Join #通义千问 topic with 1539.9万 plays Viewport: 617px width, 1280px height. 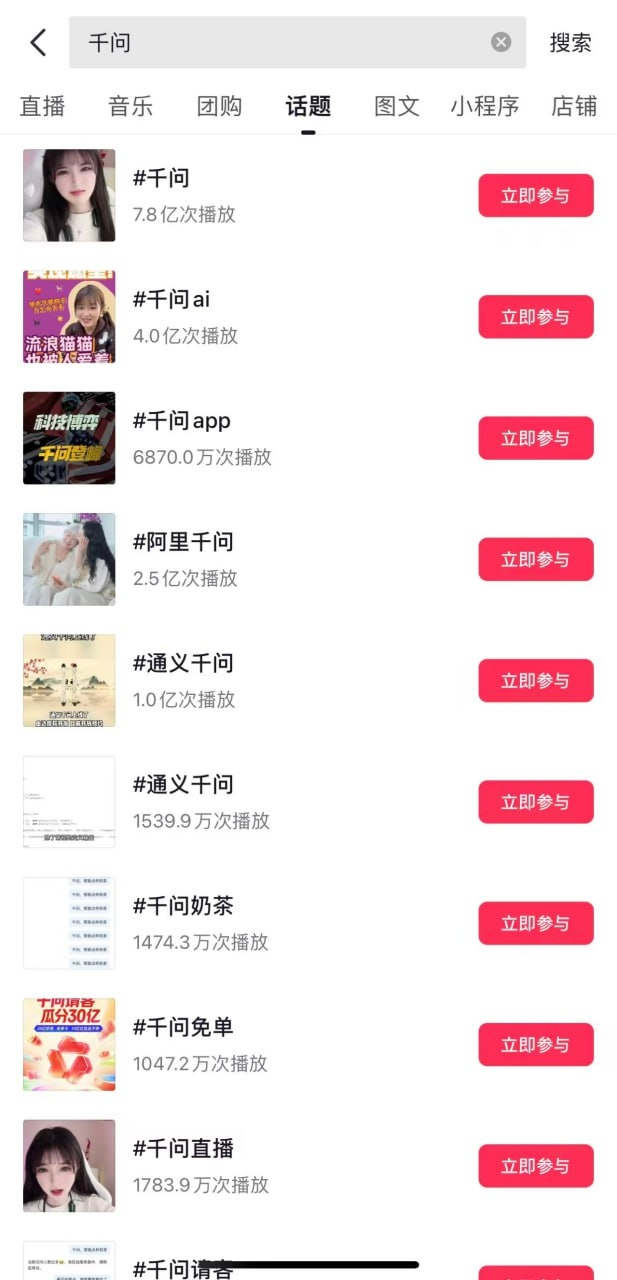(535, 802)
